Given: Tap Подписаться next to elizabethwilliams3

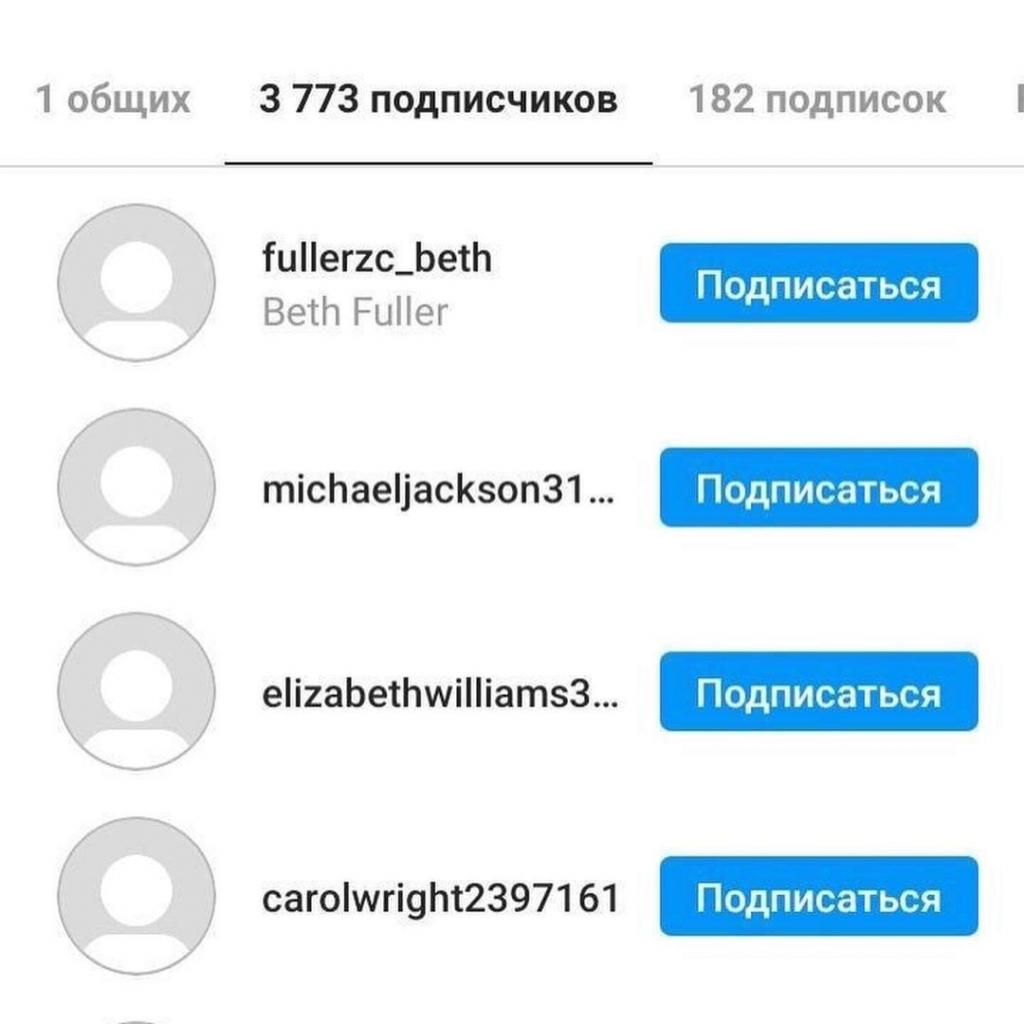Looking at the screenshot, I should coord(818,692).
